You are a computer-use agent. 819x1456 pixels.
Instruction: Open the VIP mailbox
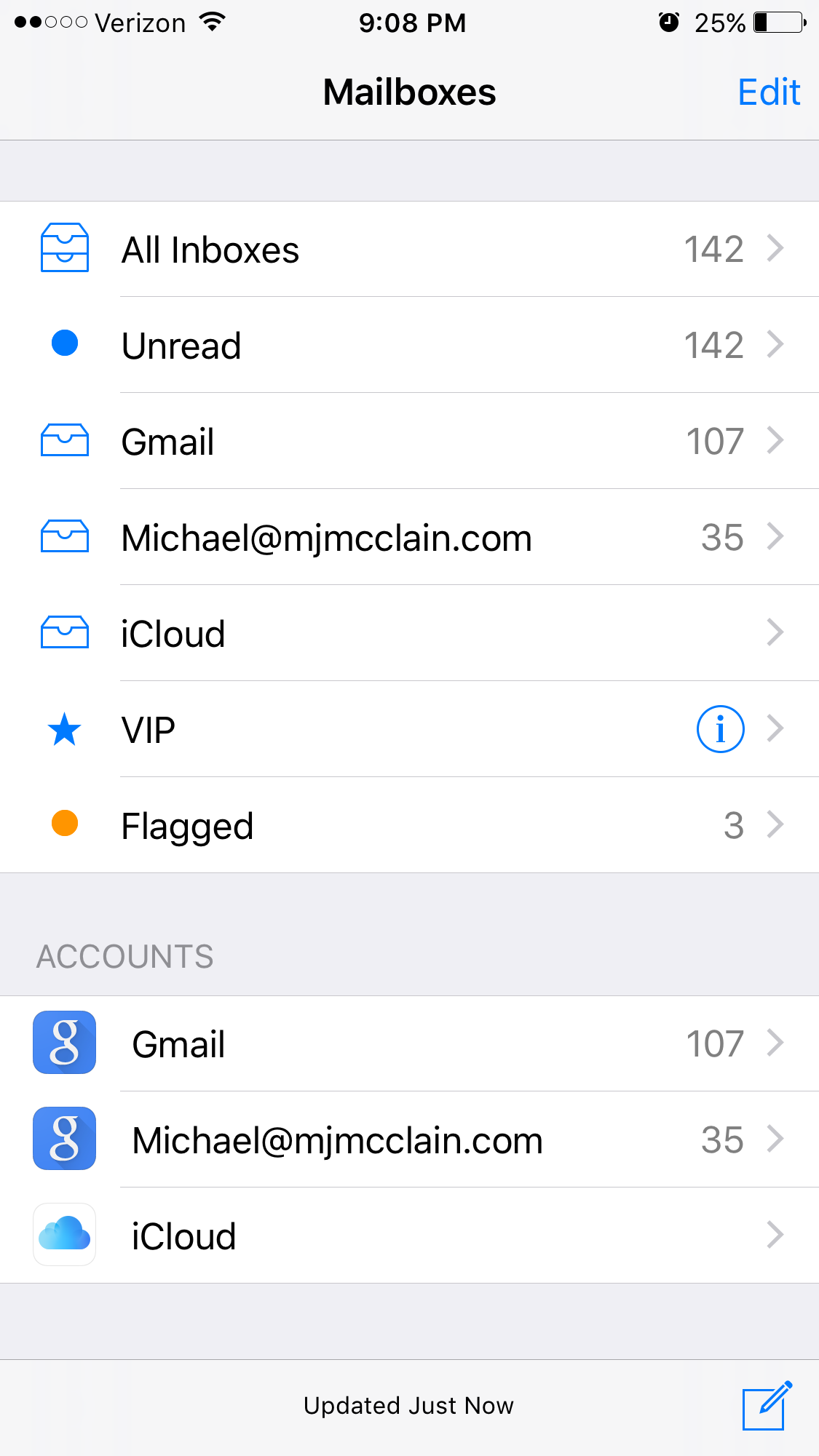[409, 729]
